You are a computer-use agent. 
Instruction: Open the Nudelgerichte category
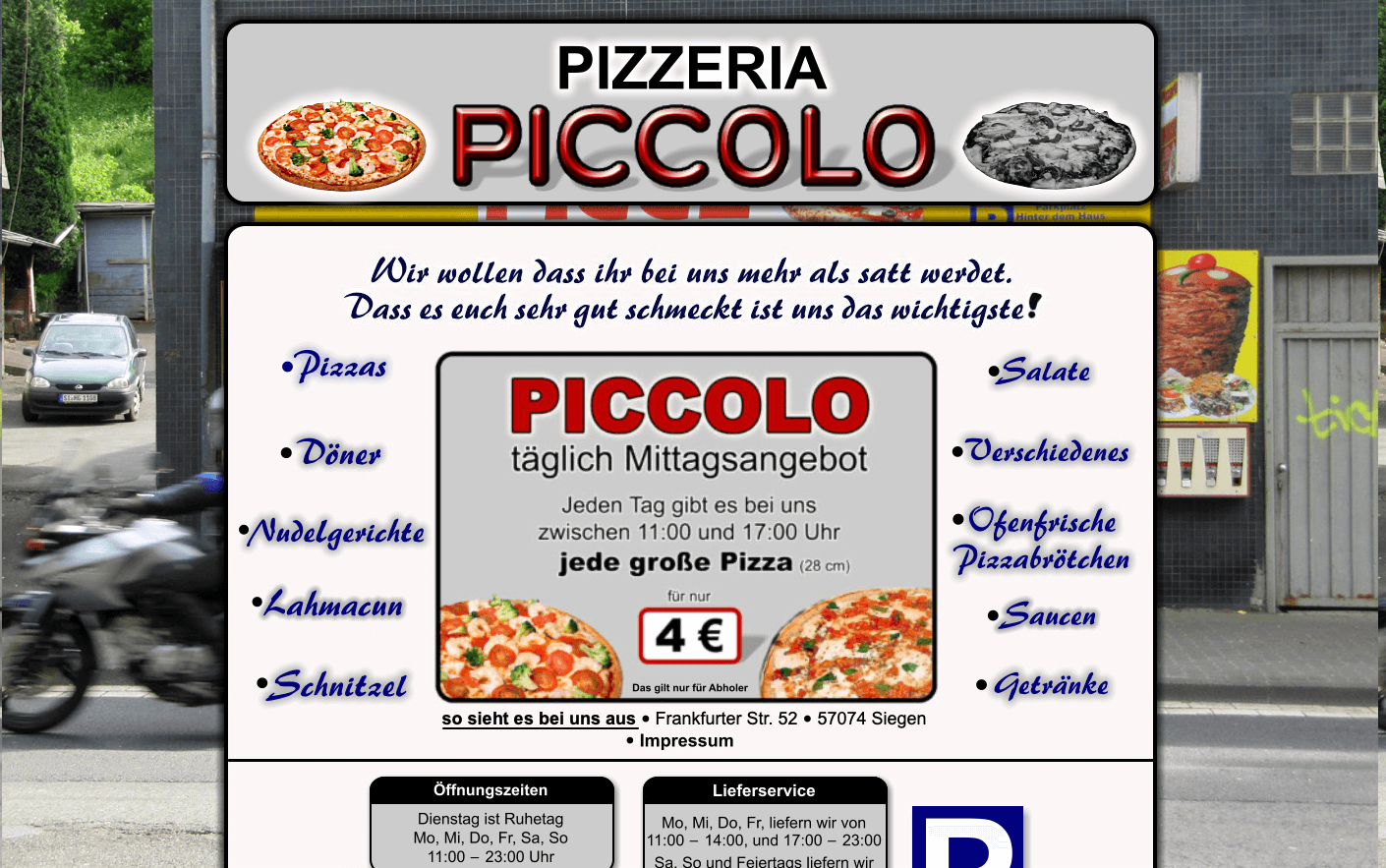(336, 533)
